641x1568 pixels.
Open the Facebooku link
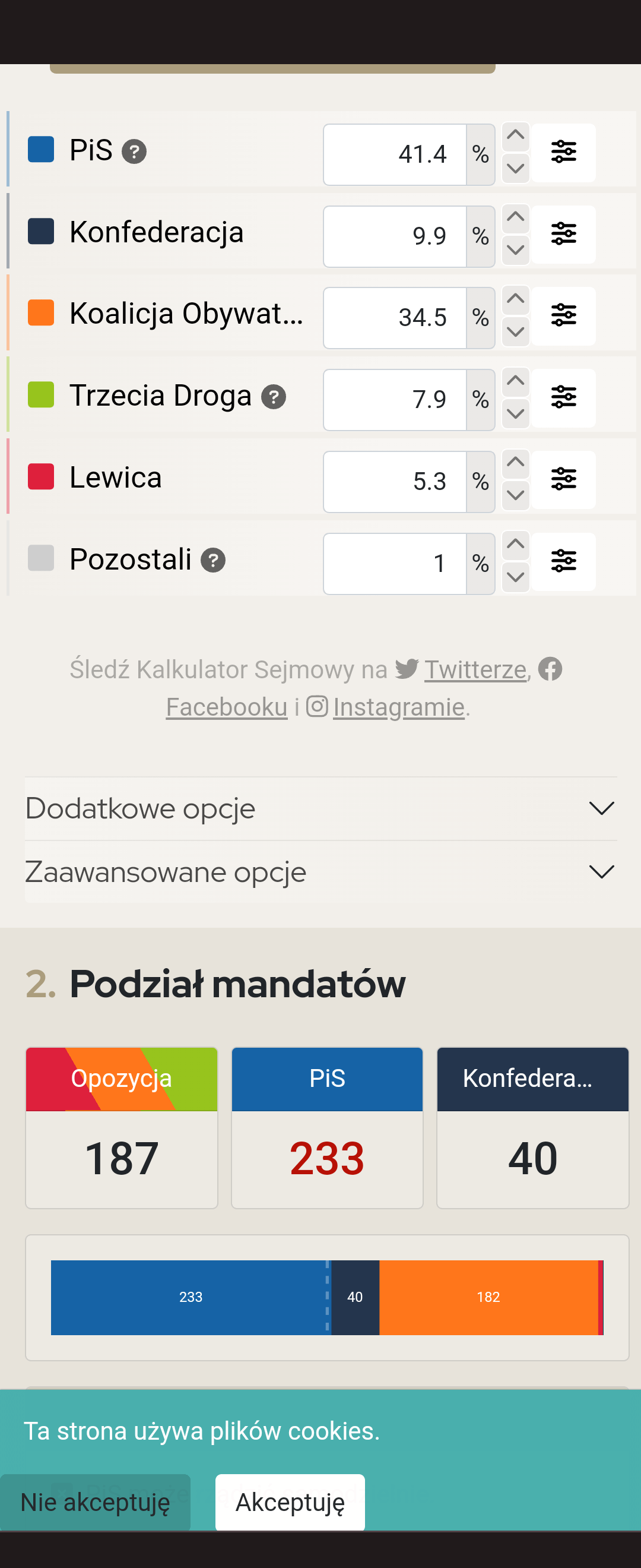click(226, 707)
